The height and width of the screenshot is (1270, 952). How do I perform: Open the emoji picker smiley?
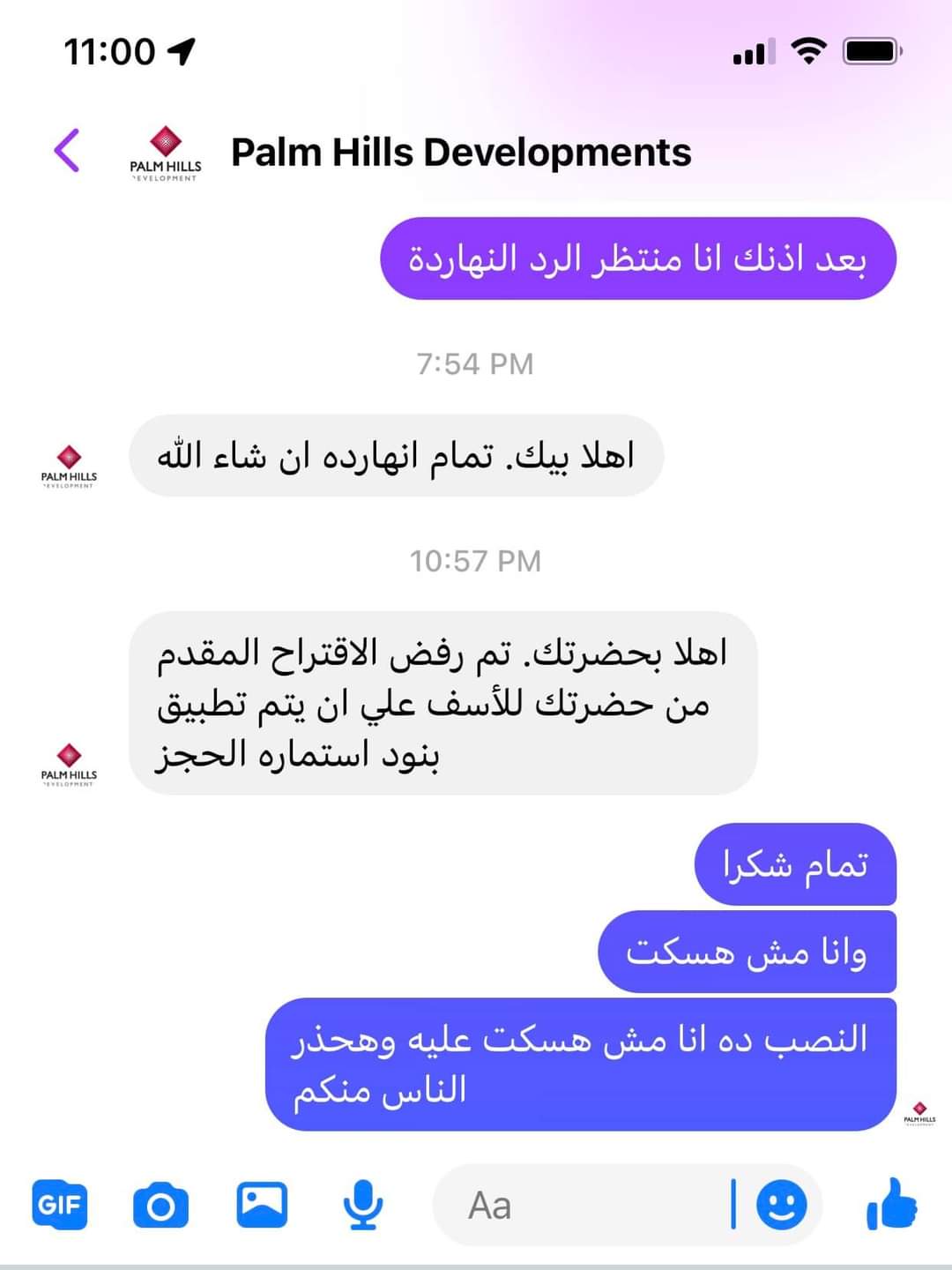(x=781, y=1206)
